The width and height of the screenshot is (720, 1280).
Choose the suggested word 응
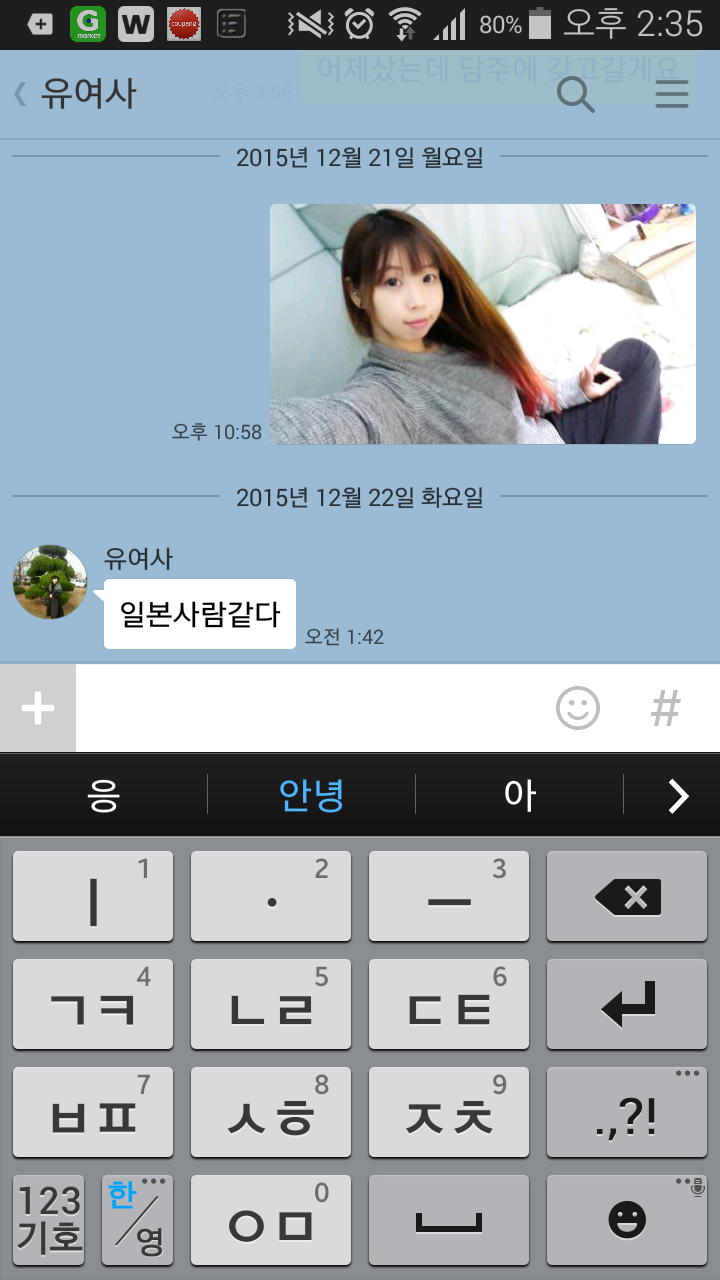pyautogui.click(x=104, y=796)
